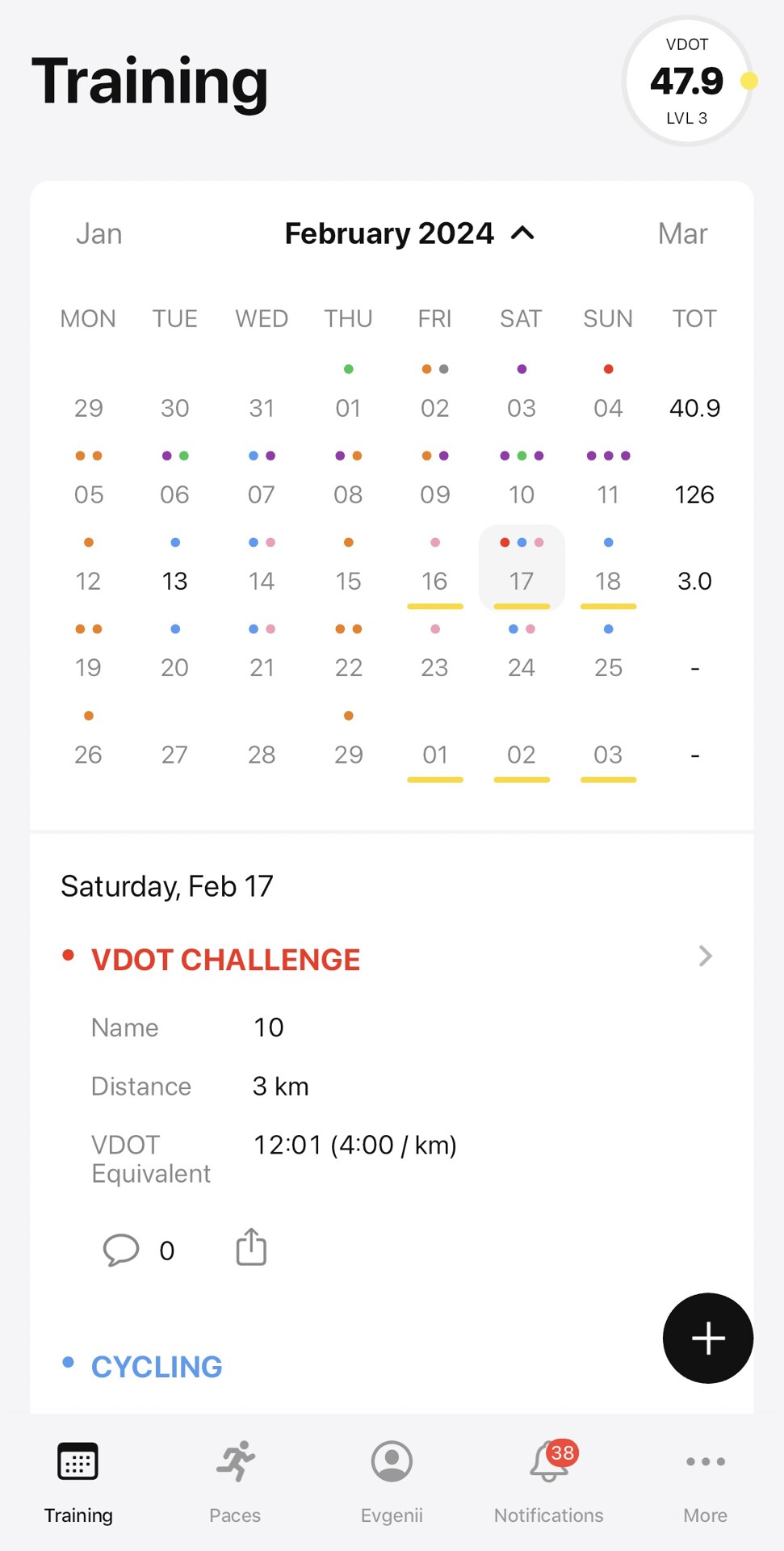The image size is (784, 1551).
Task: Open the More tab
Action: pos(706,1482)
